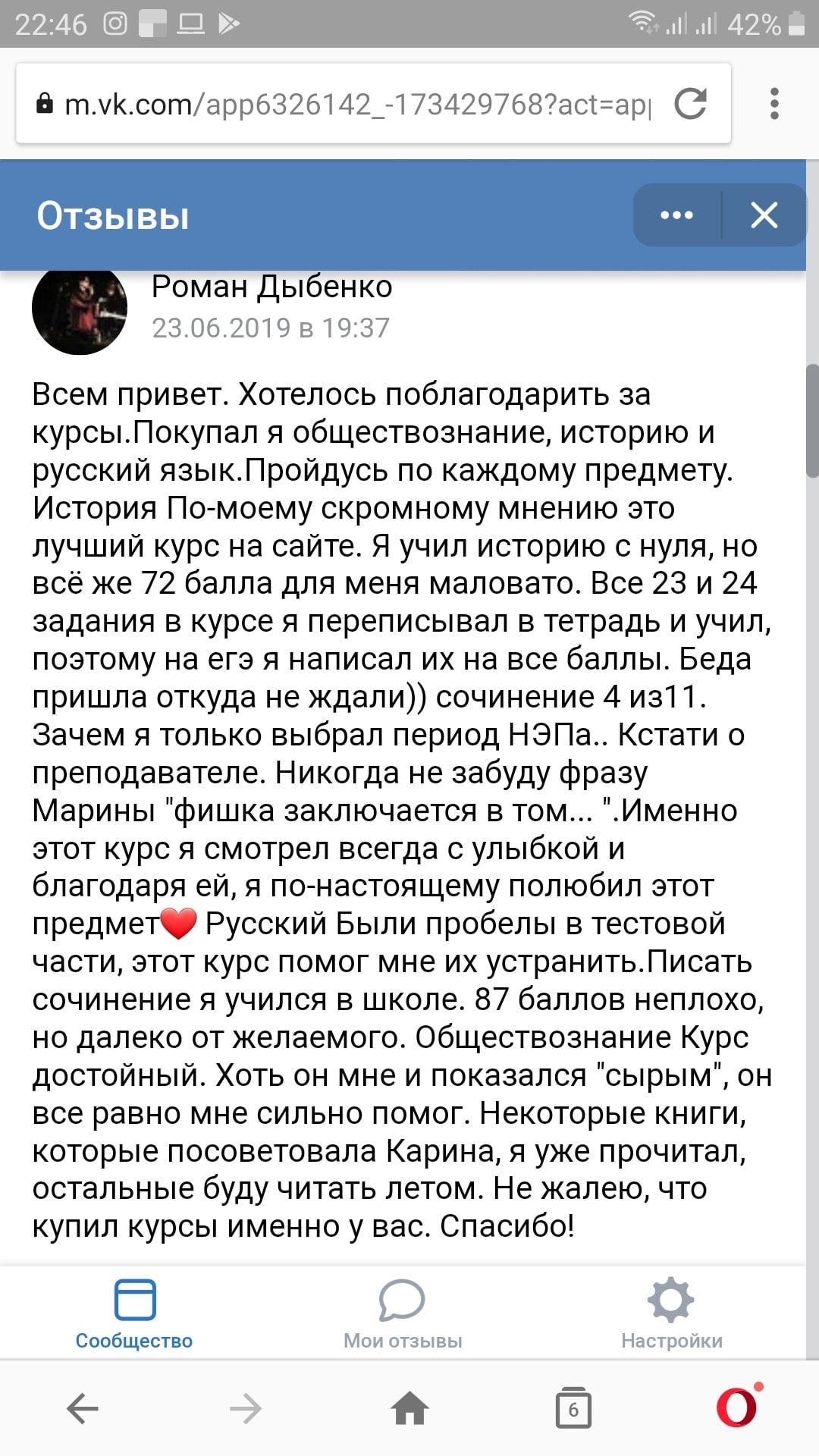The height and width of the screenshot is (1456, 819).
Task: Tap the URL address bar
Action: (x=356, y=105)
